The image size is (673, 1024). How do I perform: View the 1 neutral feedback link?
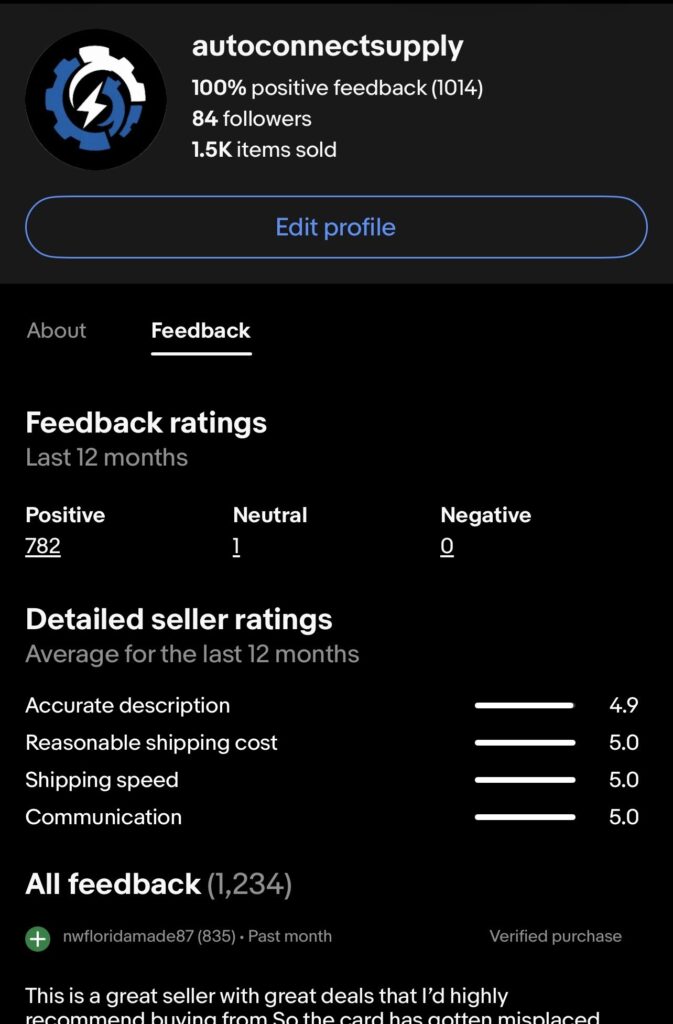click(x=236, y=546)
